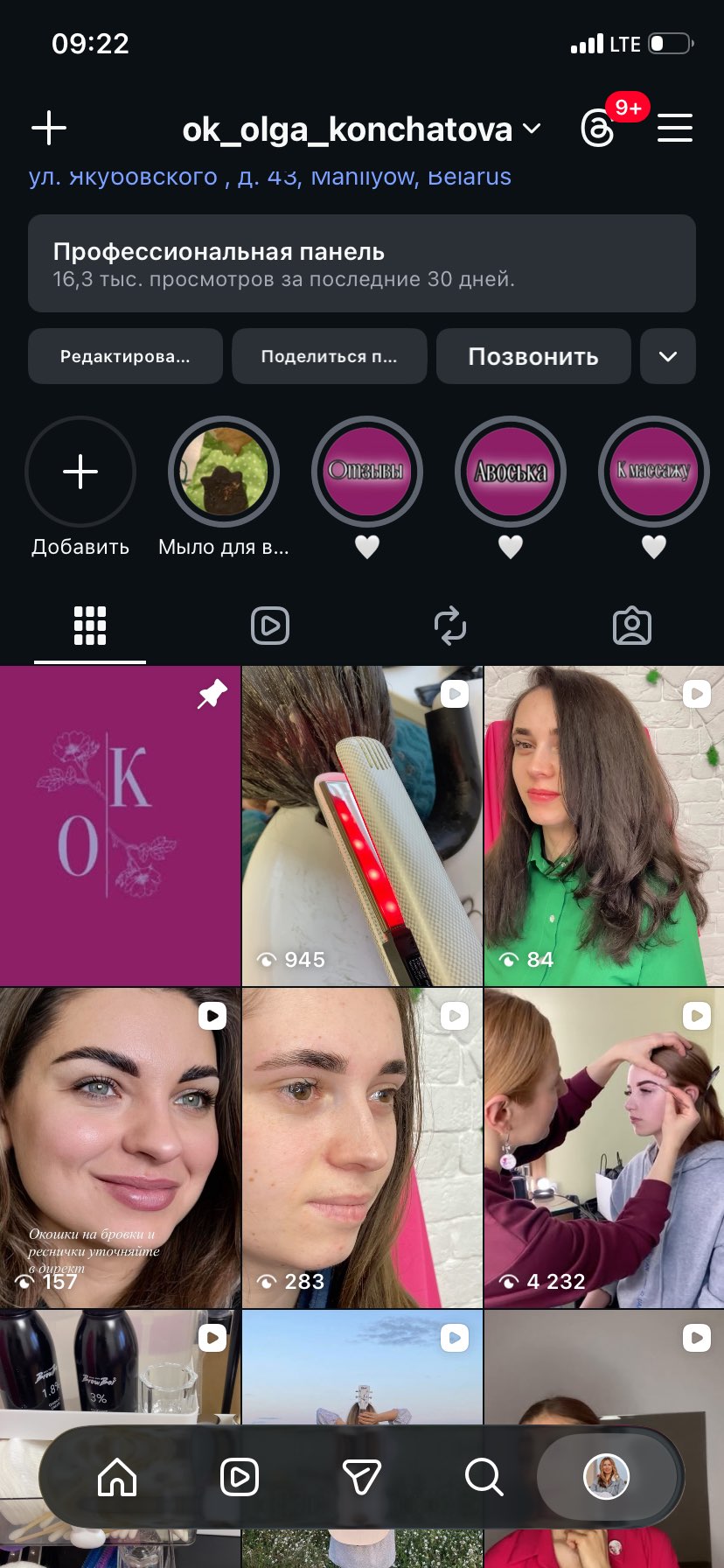Open the Авоська highlight
The width and height of the screenshot is (724, 1568).
click(x=511, y=472)
